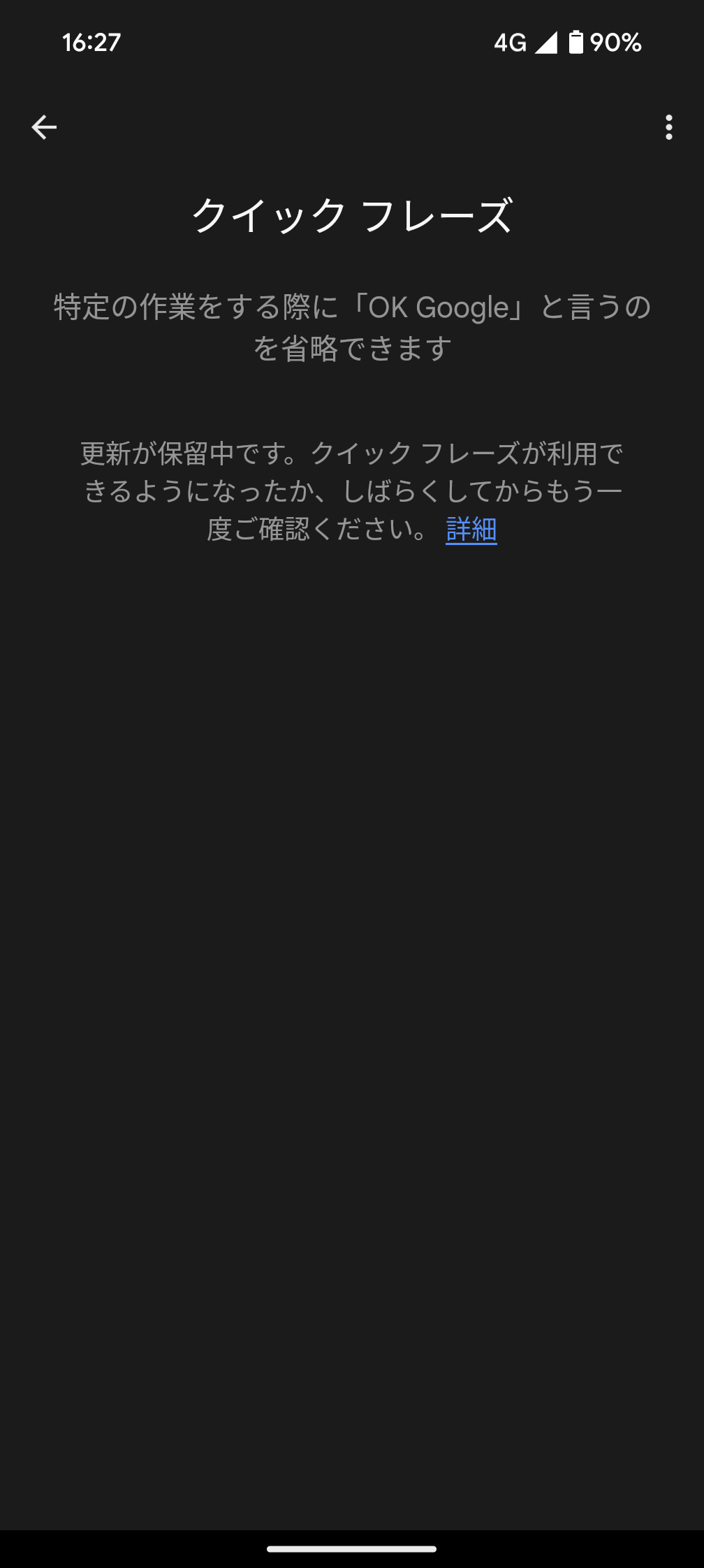Screen dimensions: 704x1568
Task: Tap the clock showing 16:27
Action: (x=93, y=43)
